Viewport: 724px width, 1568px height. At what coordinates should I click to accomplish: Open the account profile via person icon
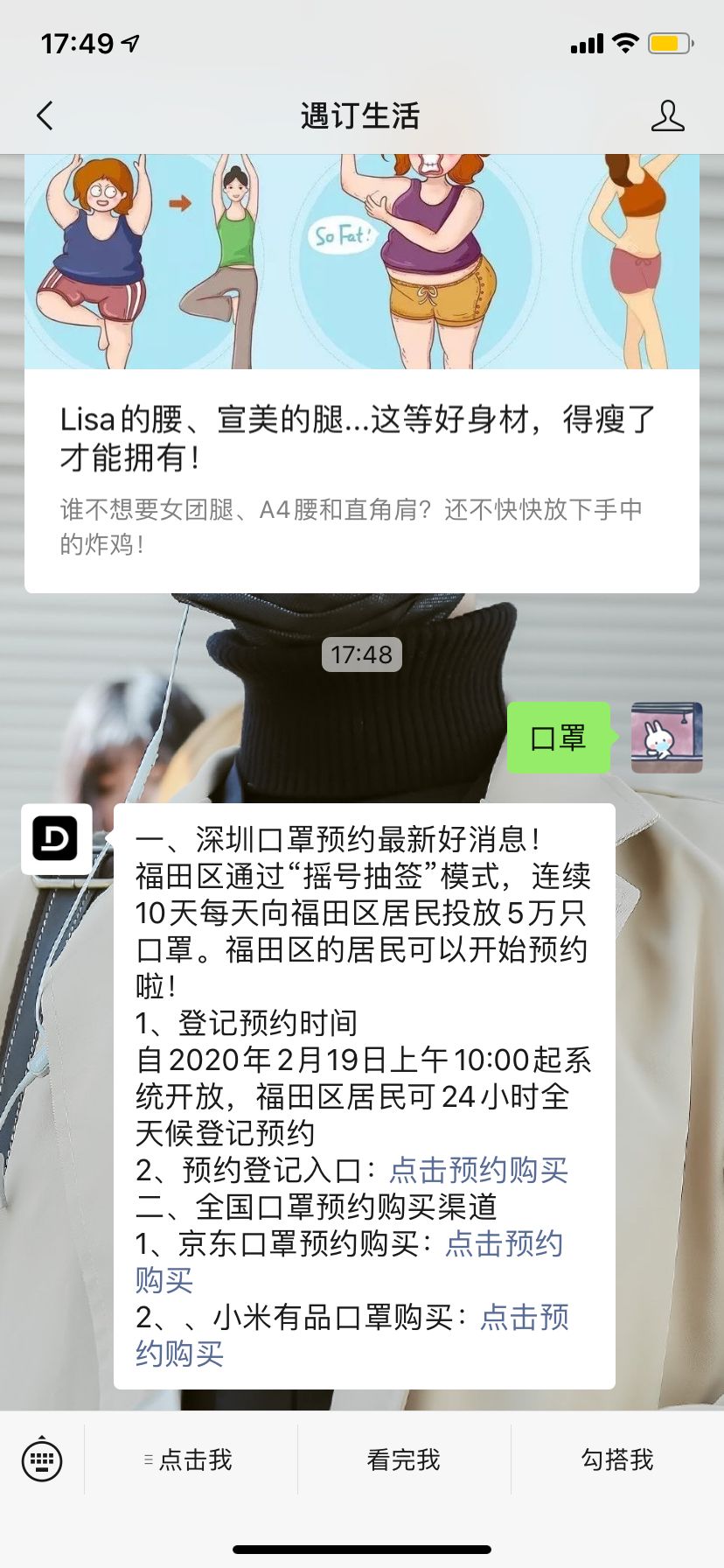coord(668,116)
